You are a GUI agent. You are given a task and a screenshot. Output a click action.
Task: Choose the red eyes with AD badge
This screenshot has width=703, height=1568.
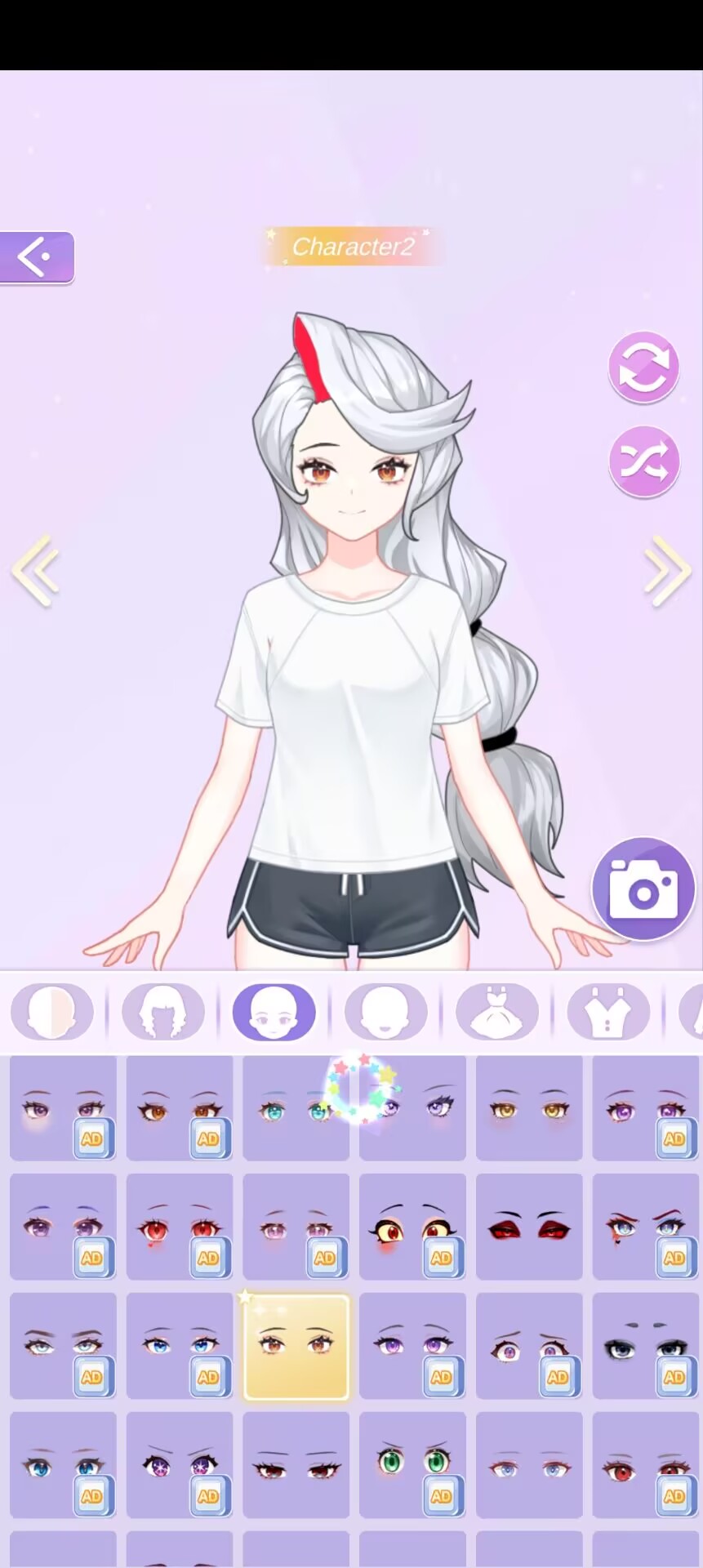[179, 1227]
